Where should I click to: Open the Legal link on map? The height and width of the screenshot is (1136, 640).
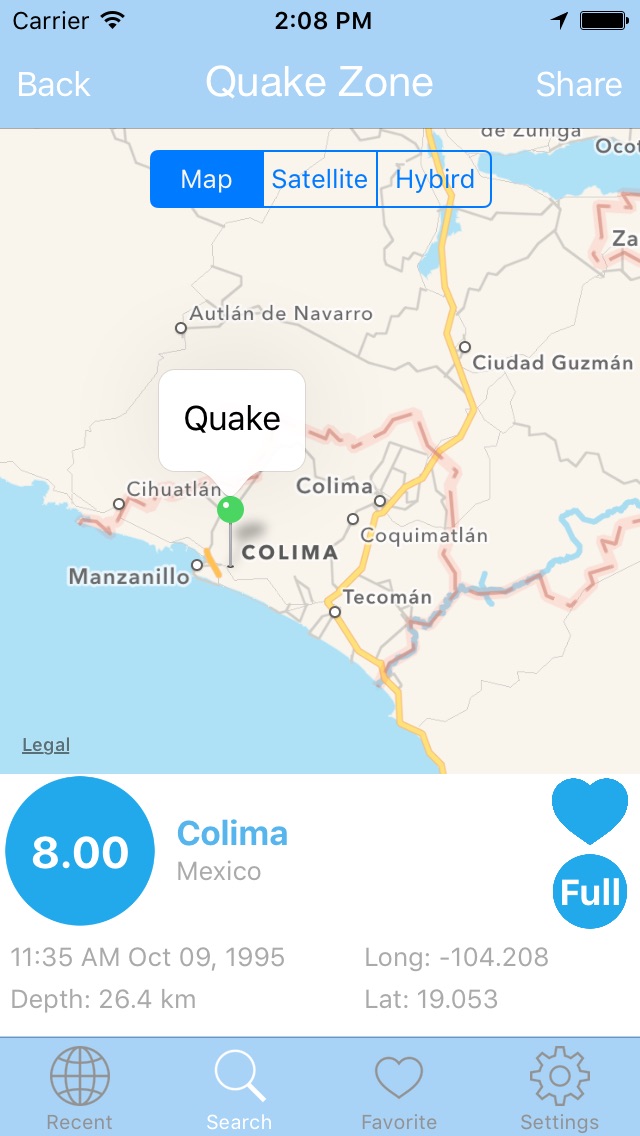pos(46,745)
